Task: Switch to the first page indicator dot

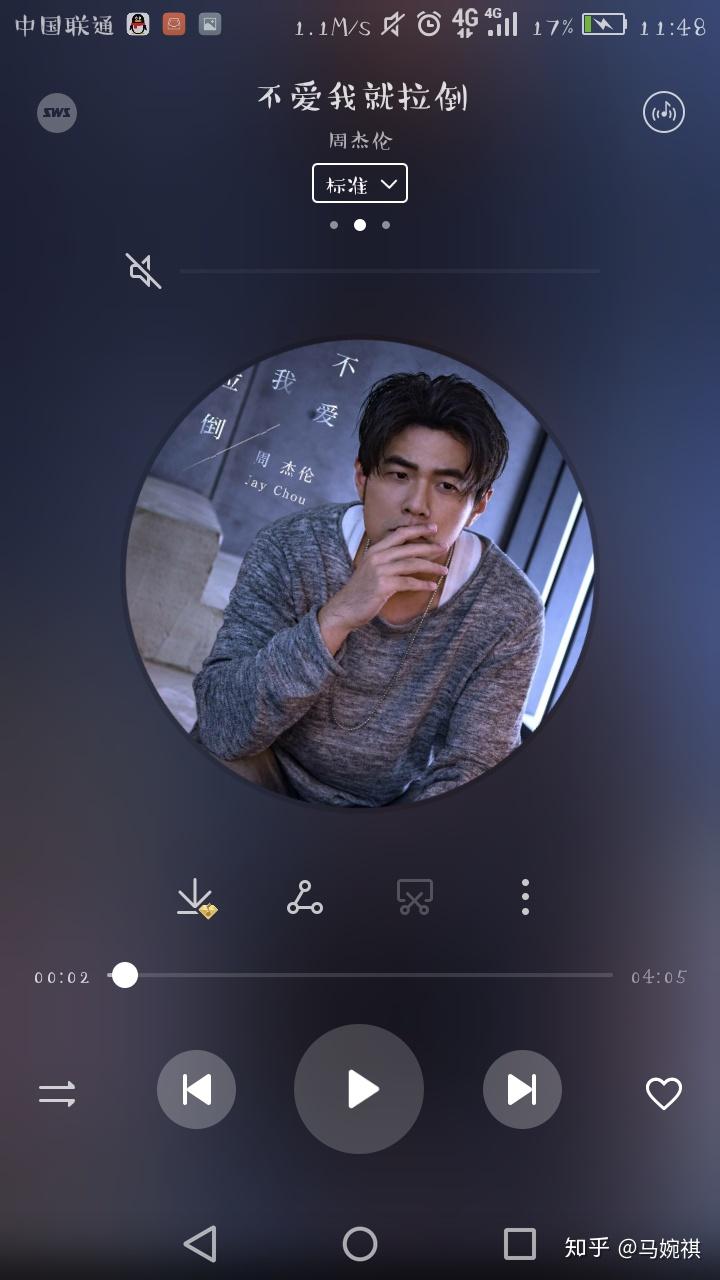Action: [334, 225]
